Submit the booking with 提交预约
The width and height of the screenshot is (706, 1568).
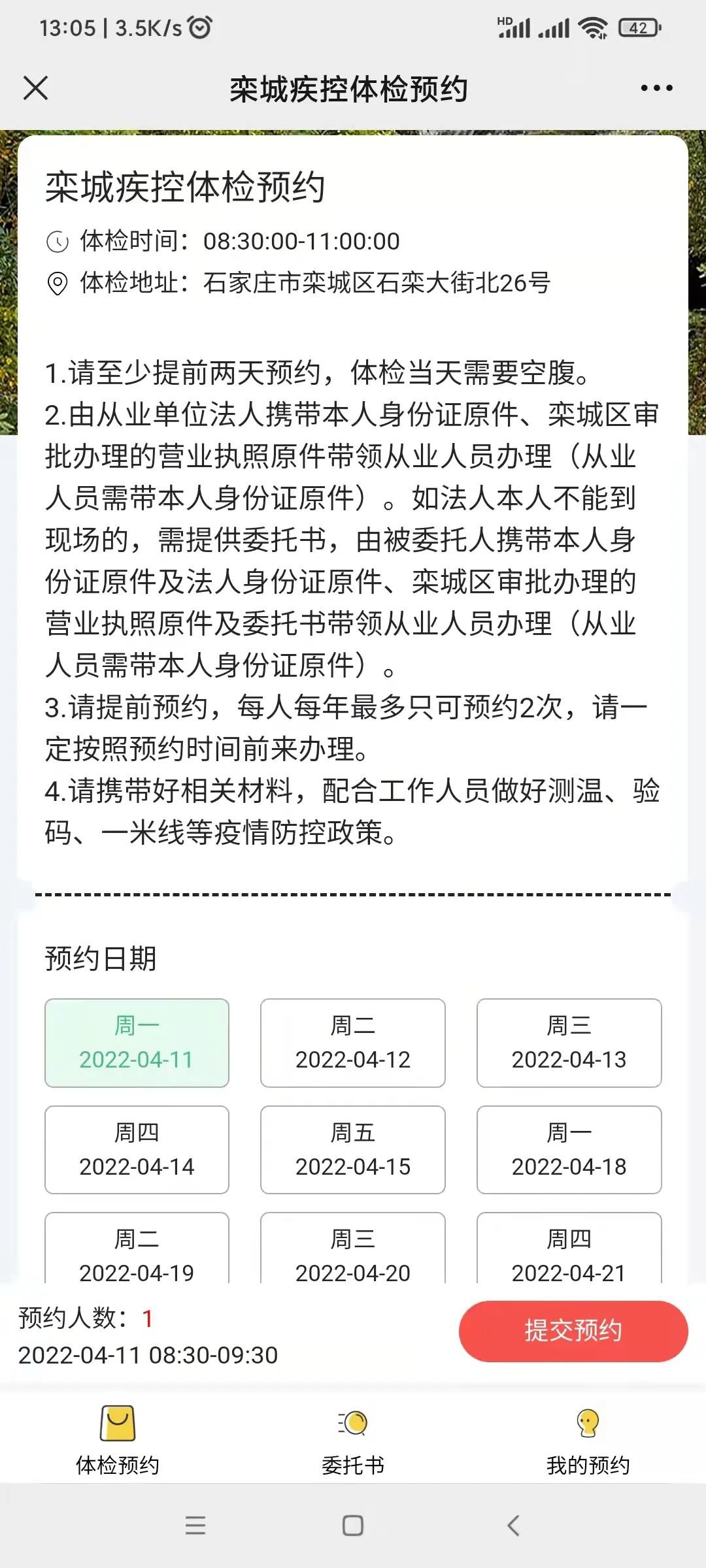pyautogui.click(x=573, y=1331)
